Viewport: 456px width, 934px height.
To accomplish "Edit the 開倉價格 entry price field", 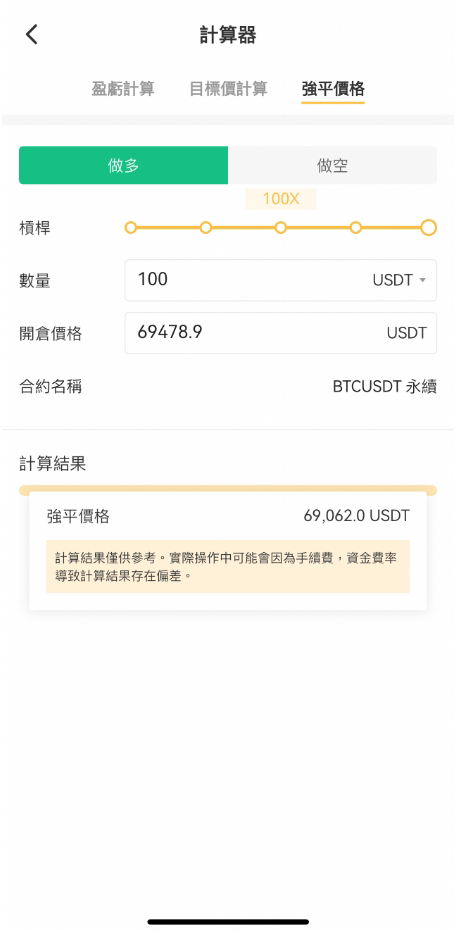I will 280,333.
